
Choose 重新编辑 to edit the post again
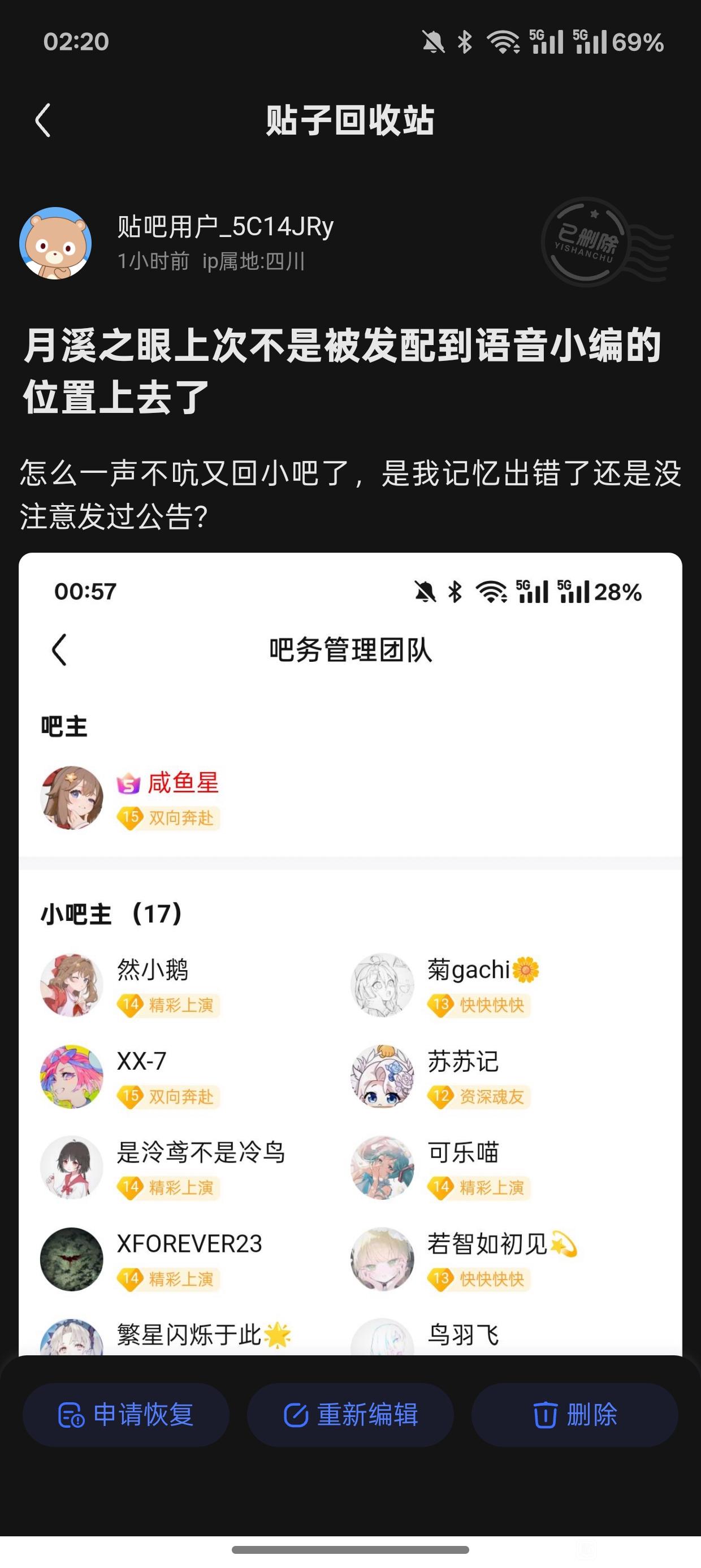click(x=350, y=1415)
